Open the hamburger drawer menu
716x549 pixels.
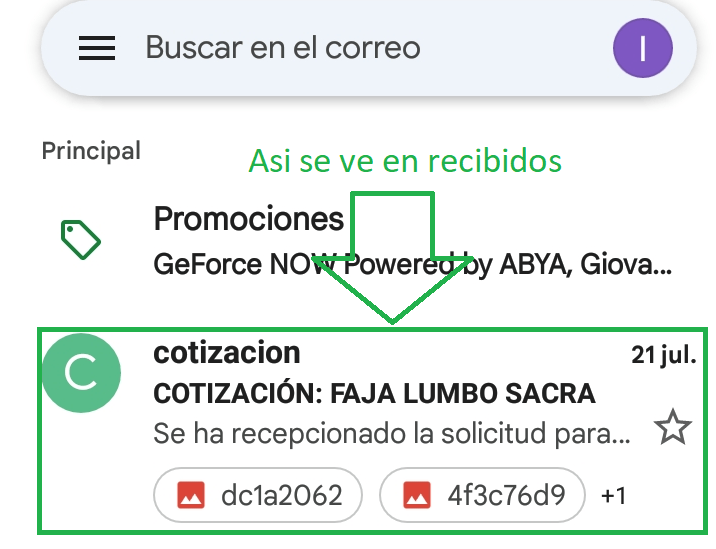point(96,48)
